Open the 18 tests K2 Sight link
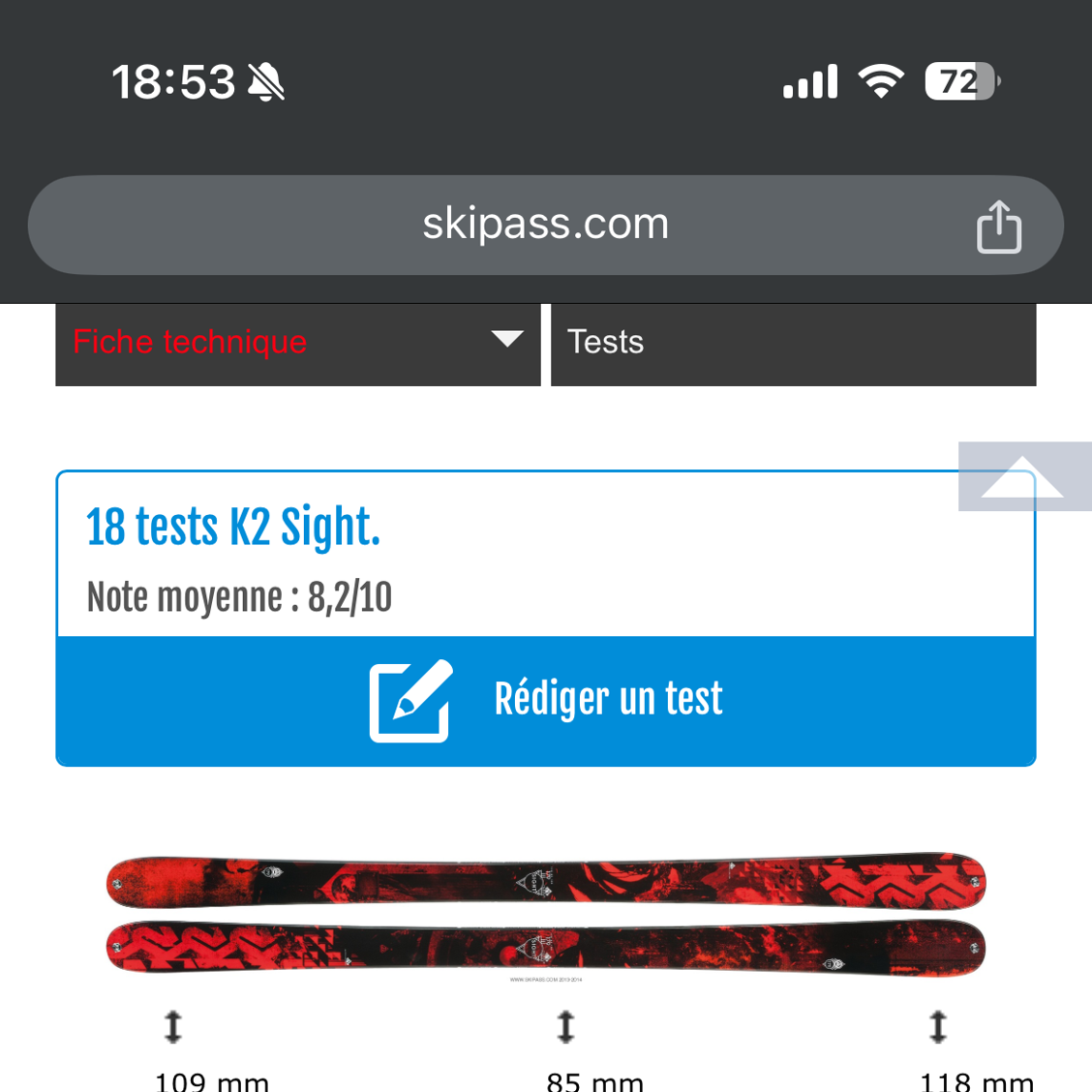Screen dimensions: 1092x1092 pyautogui.click(x=233, y=529)
